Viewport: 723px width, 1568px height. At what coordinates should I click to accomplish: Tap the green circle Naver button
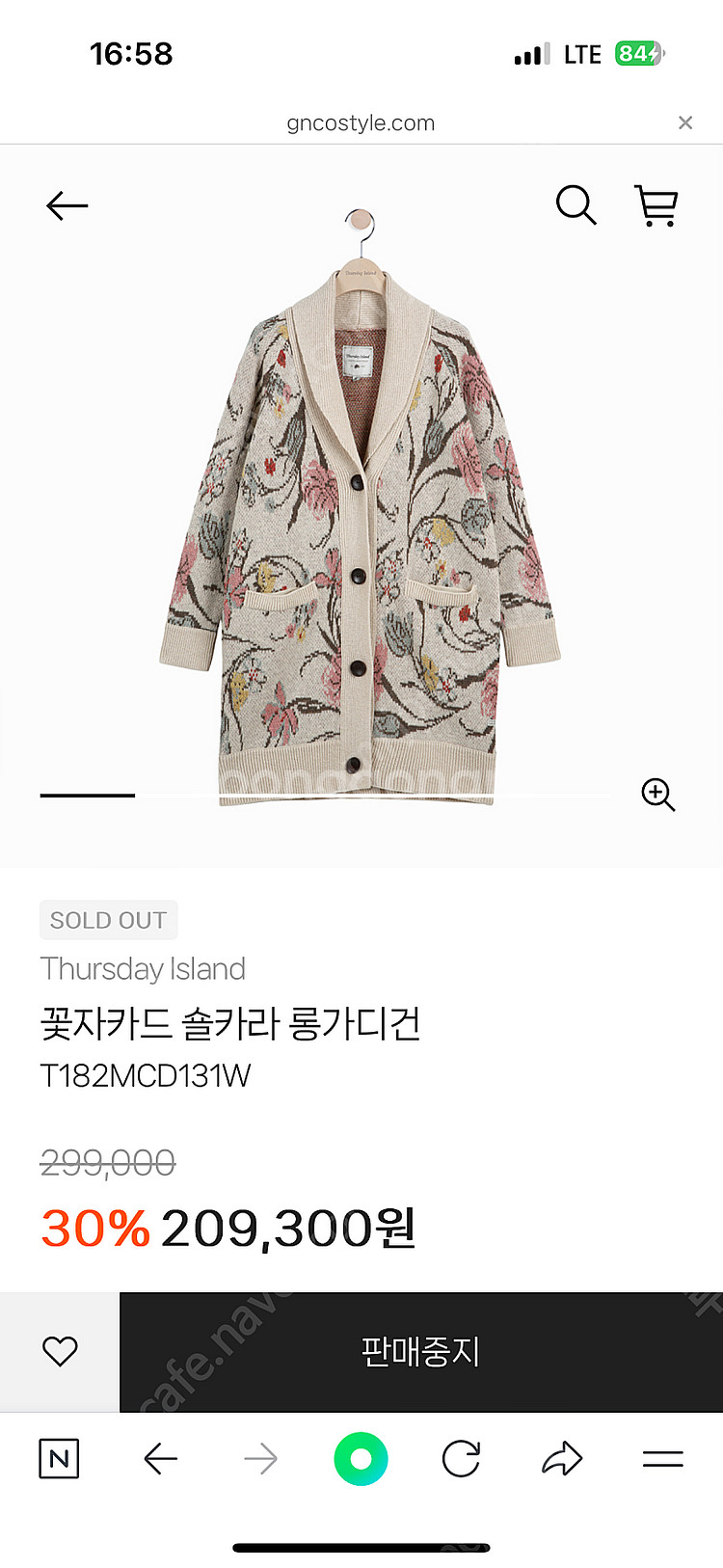pyautogui.click(x=361, y=1459)
